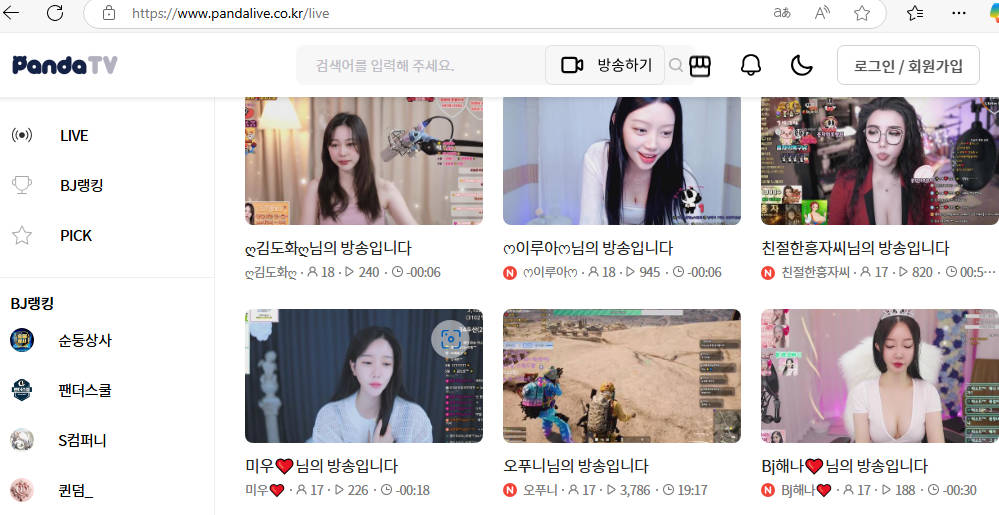Image resolution: width=999 pixels, height=515 pixels.
Task: Watch 김도화's live broadcast
Action: (363, 161)
